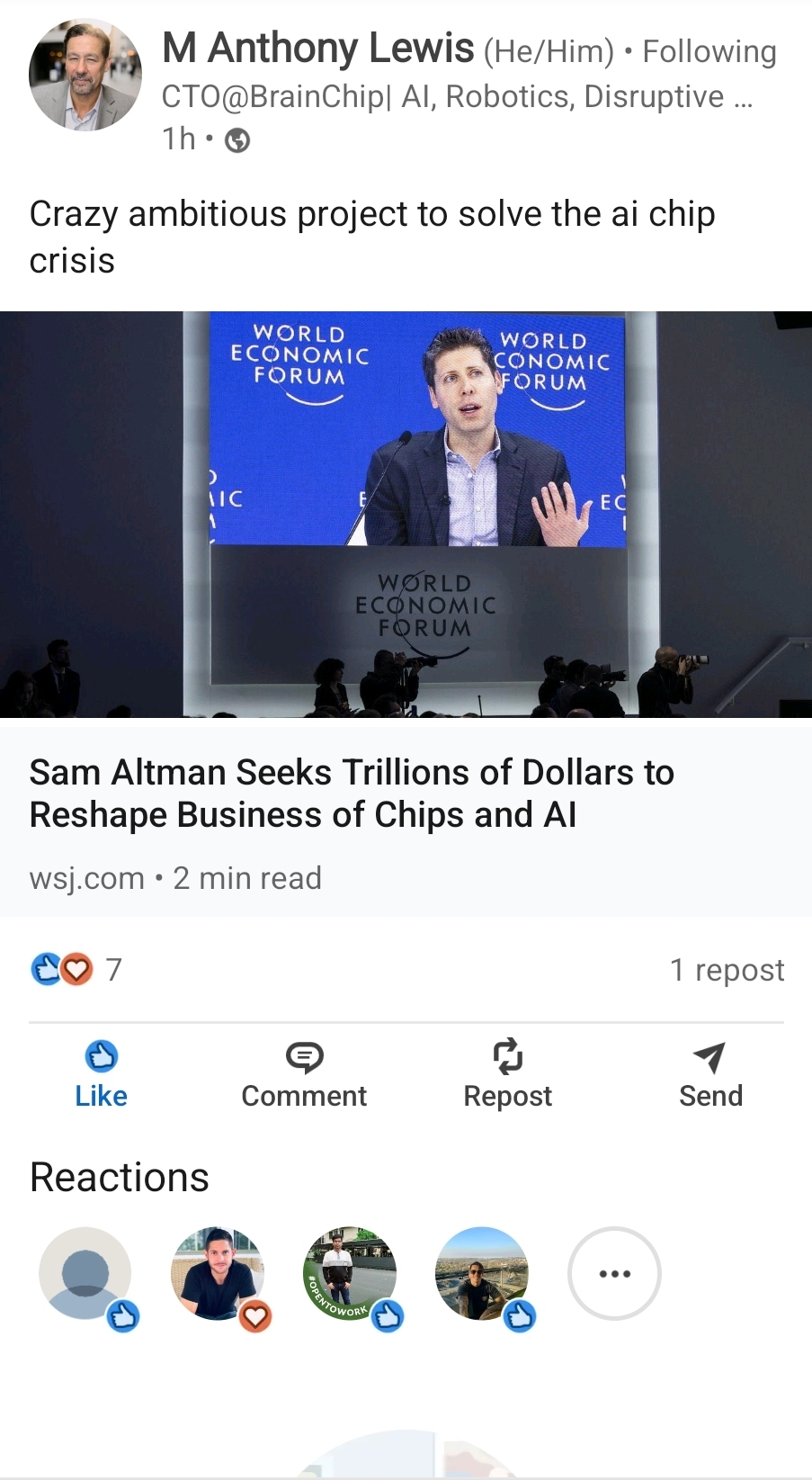Viewport: 812px width, 1480px height.
Task: View the 1 repost
Action: [727, 970]
